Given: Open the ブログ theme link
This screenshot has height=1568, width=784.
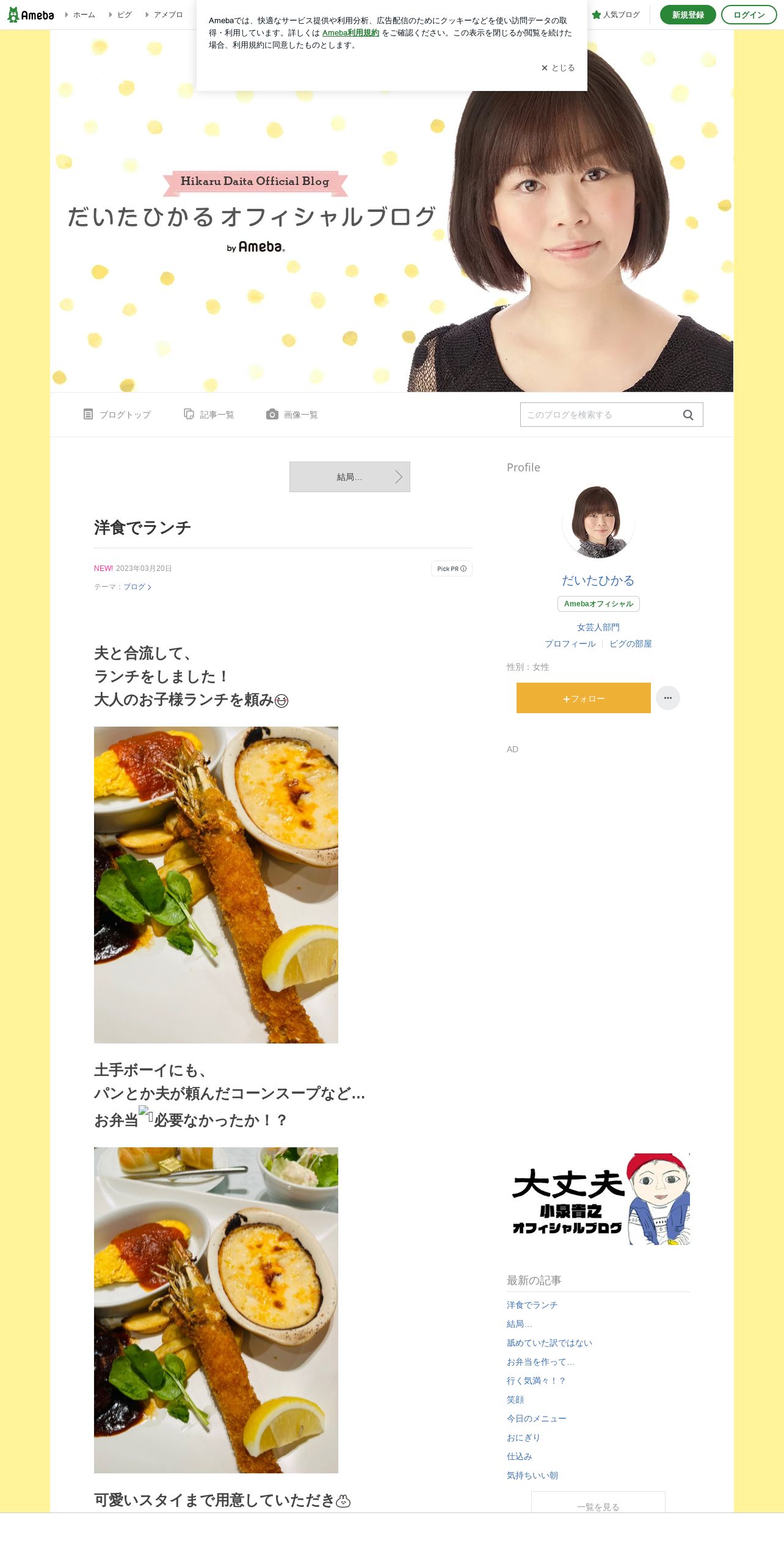Looking at the screenshot, I should [137, 587].
